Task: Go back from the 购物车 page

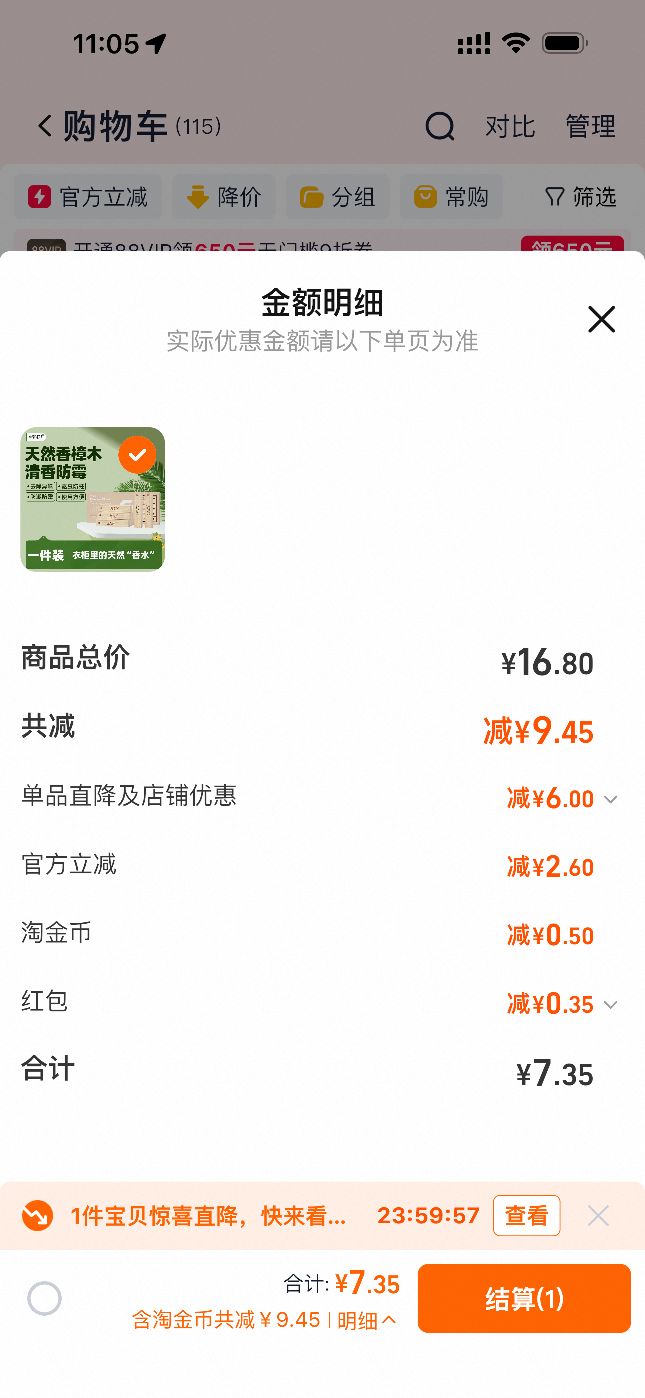Action: 45,126
